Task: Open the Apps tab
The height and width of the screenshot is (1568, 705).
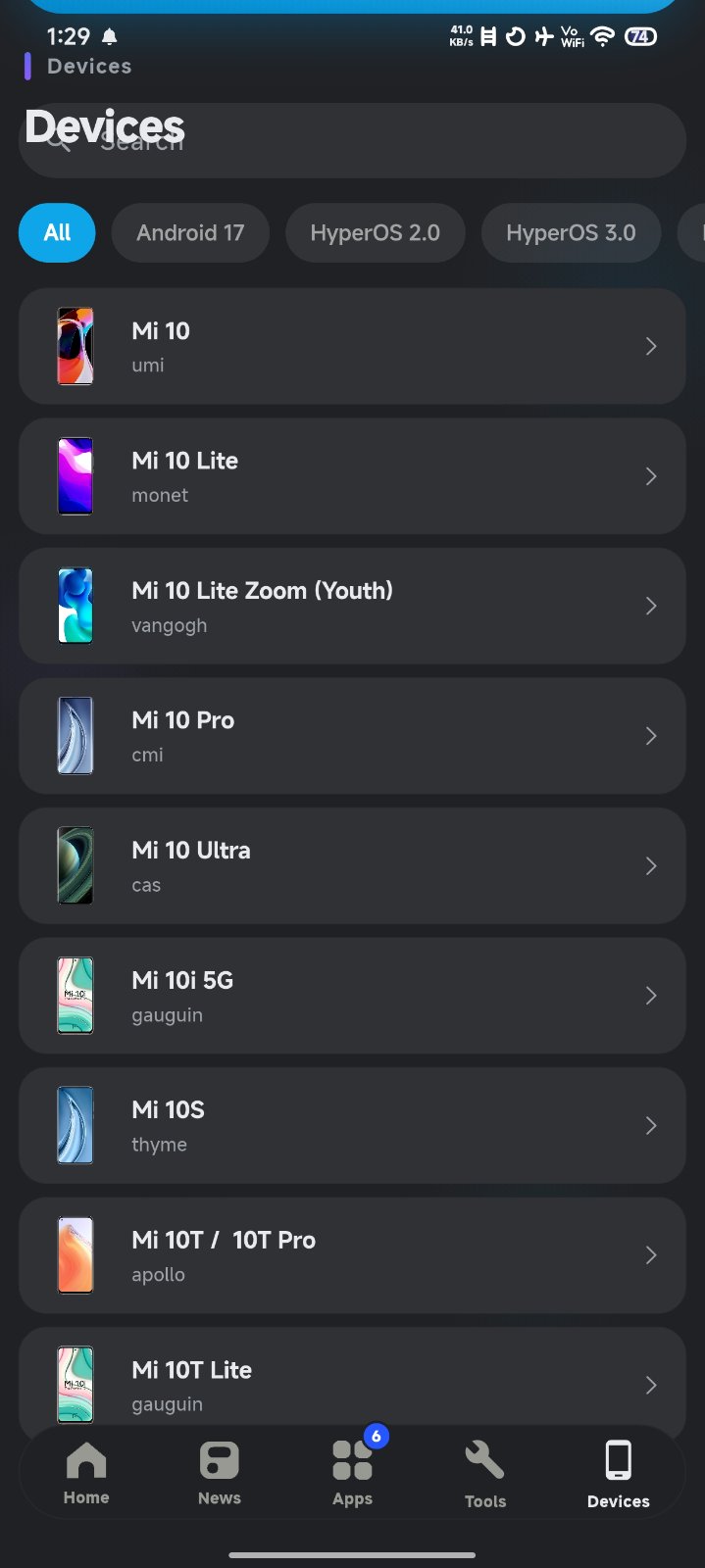Action: pyautogui.click(x=352, y=1473)
